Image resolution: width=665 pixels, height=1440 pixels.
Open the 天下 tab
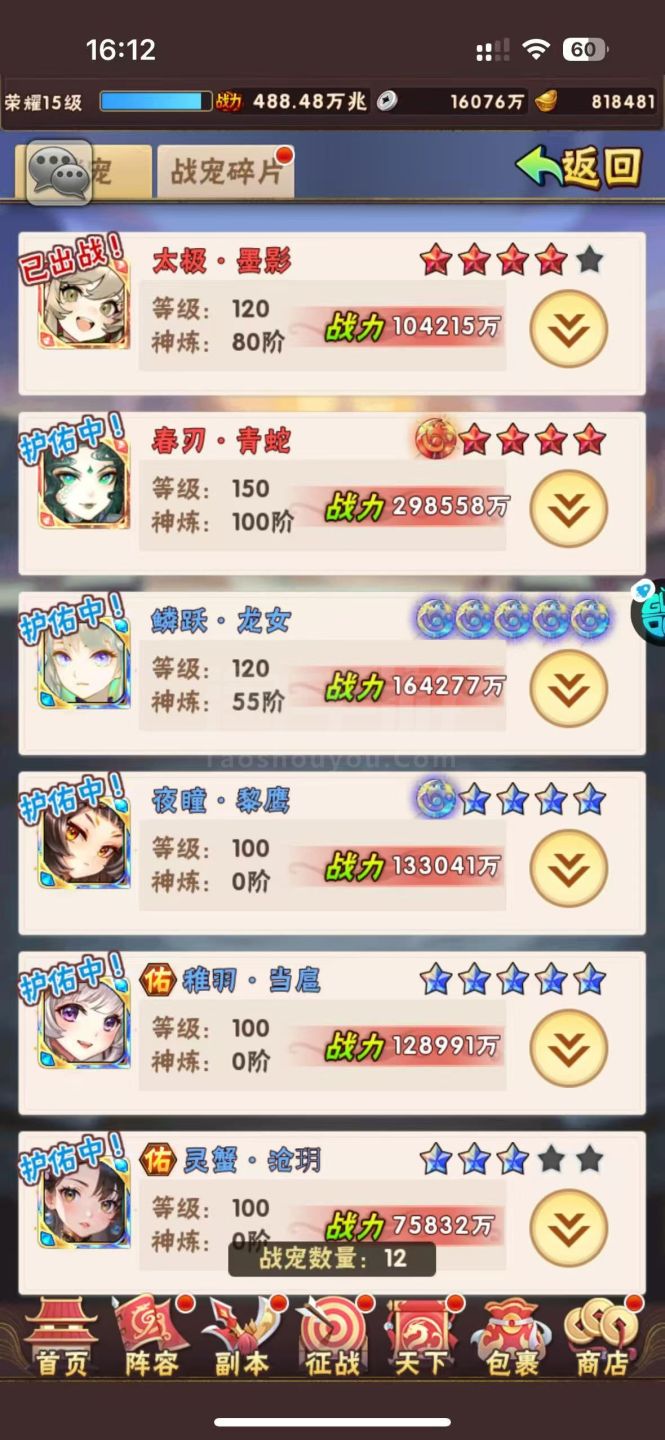[x=421, y=1337]
